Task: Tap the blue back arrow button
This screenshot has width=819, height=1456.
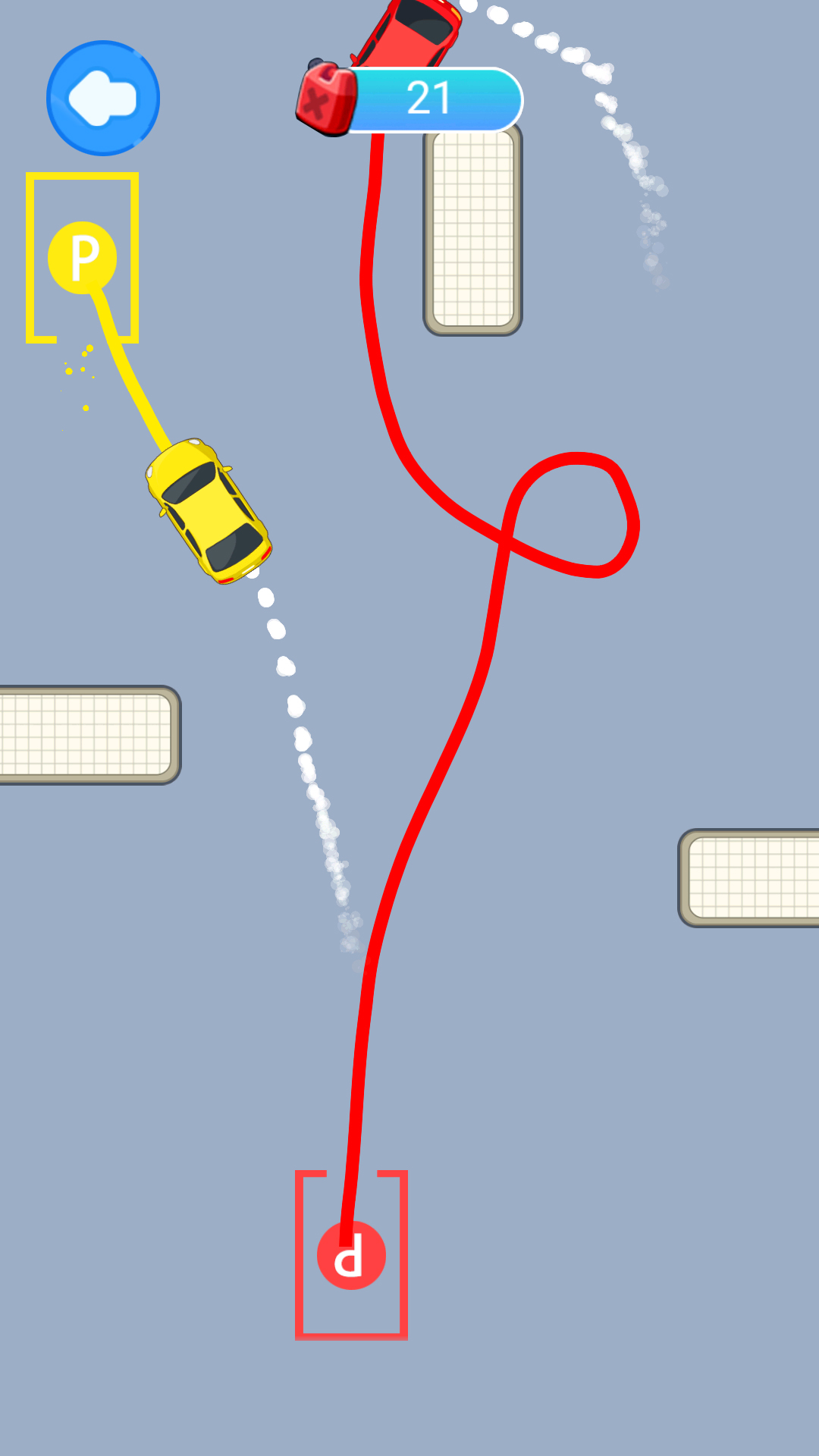Action: pyautogui.click(x=103, y=99)
